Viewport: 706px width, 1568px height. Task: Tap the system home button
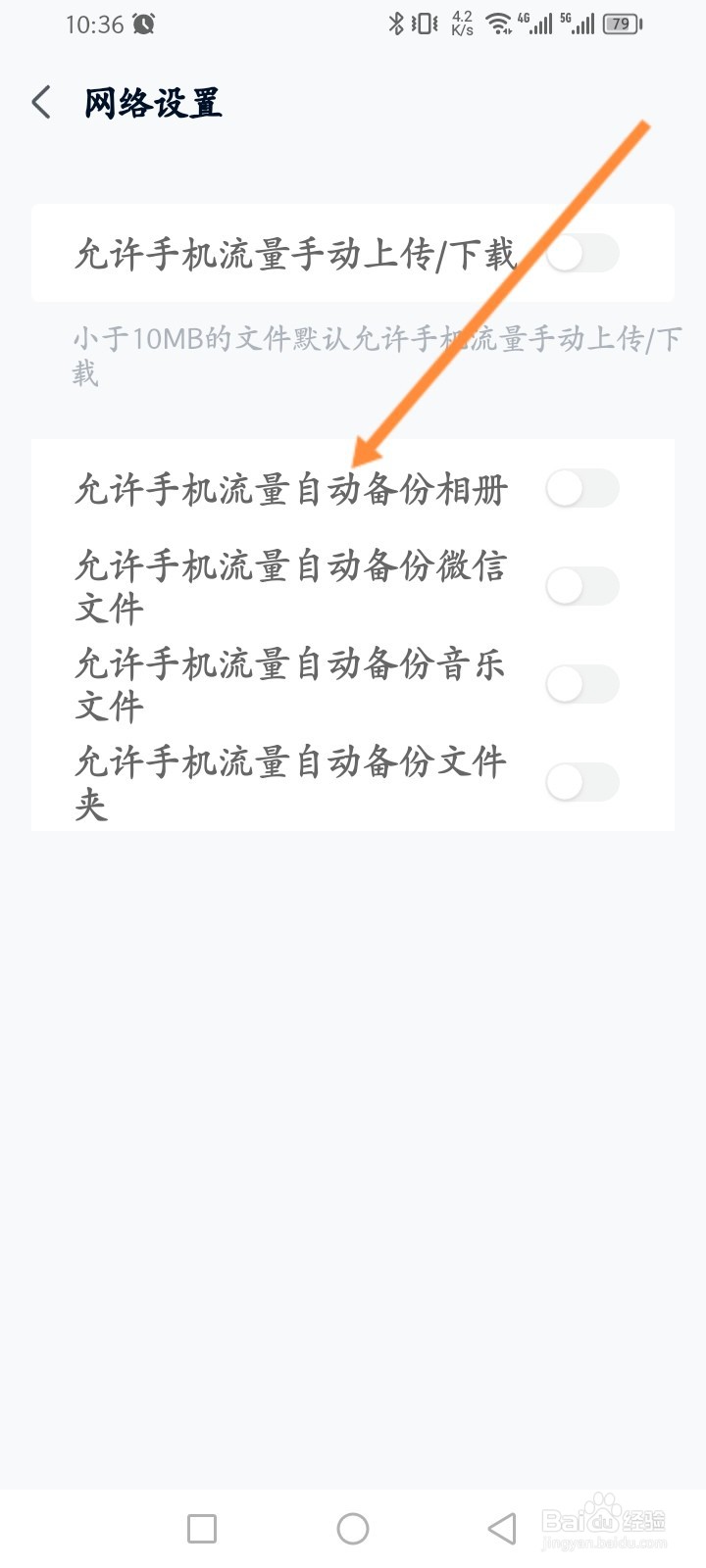353,1528
